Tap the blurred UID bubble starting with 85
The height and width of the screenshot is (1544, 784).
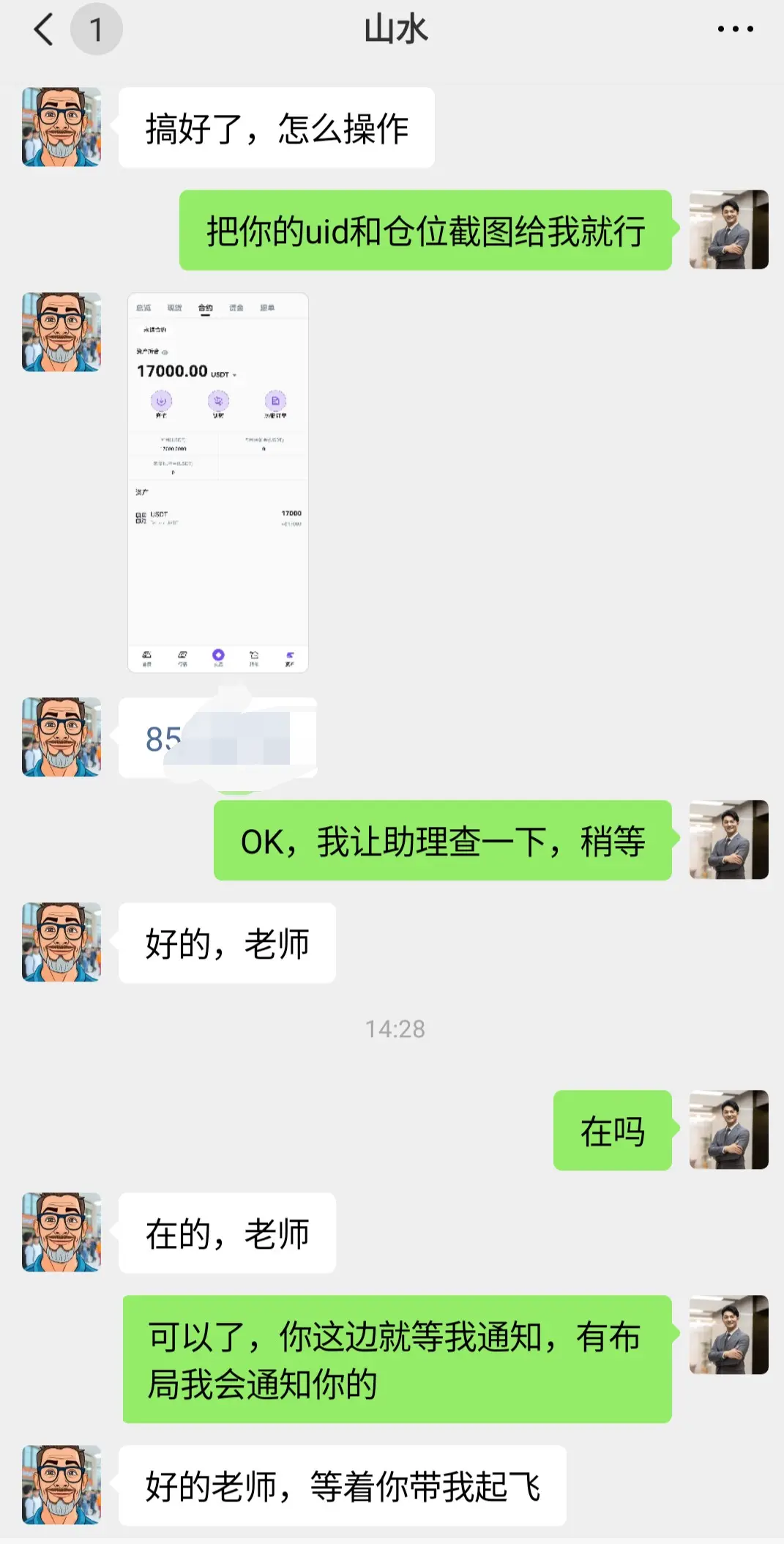[x=220, y=736]
